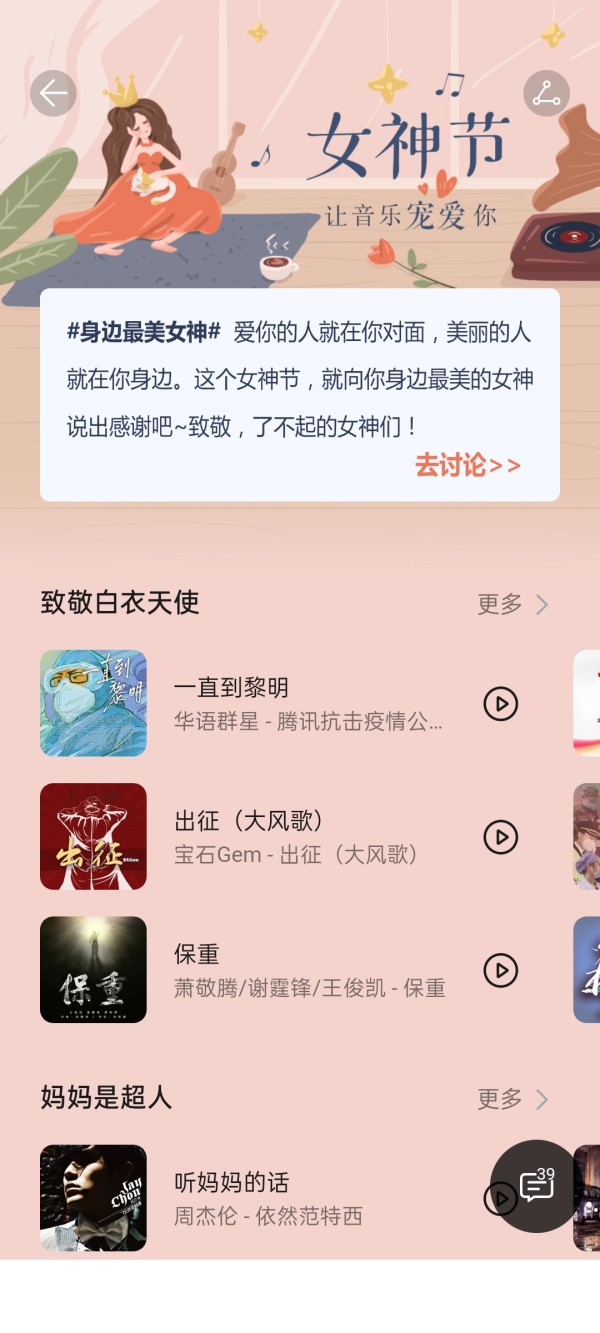The image size is (600, 1333).
Task: Open the 一直到黎明 album cover
Action: point(93,703)
